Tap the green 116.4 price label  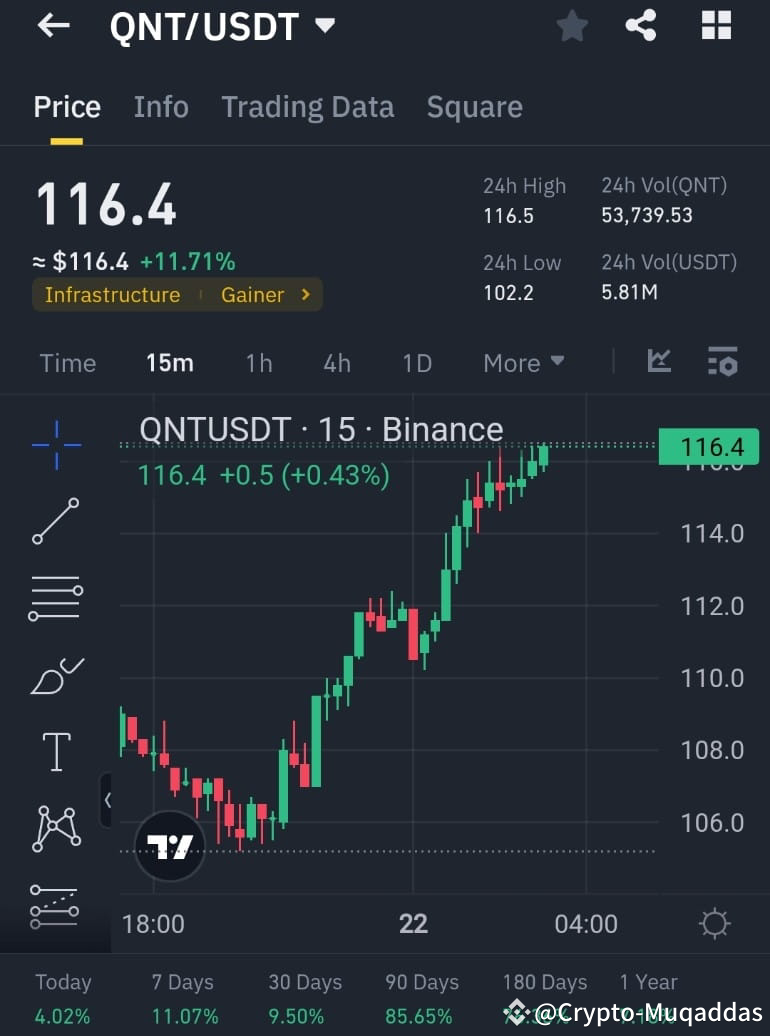click(710, 447)
